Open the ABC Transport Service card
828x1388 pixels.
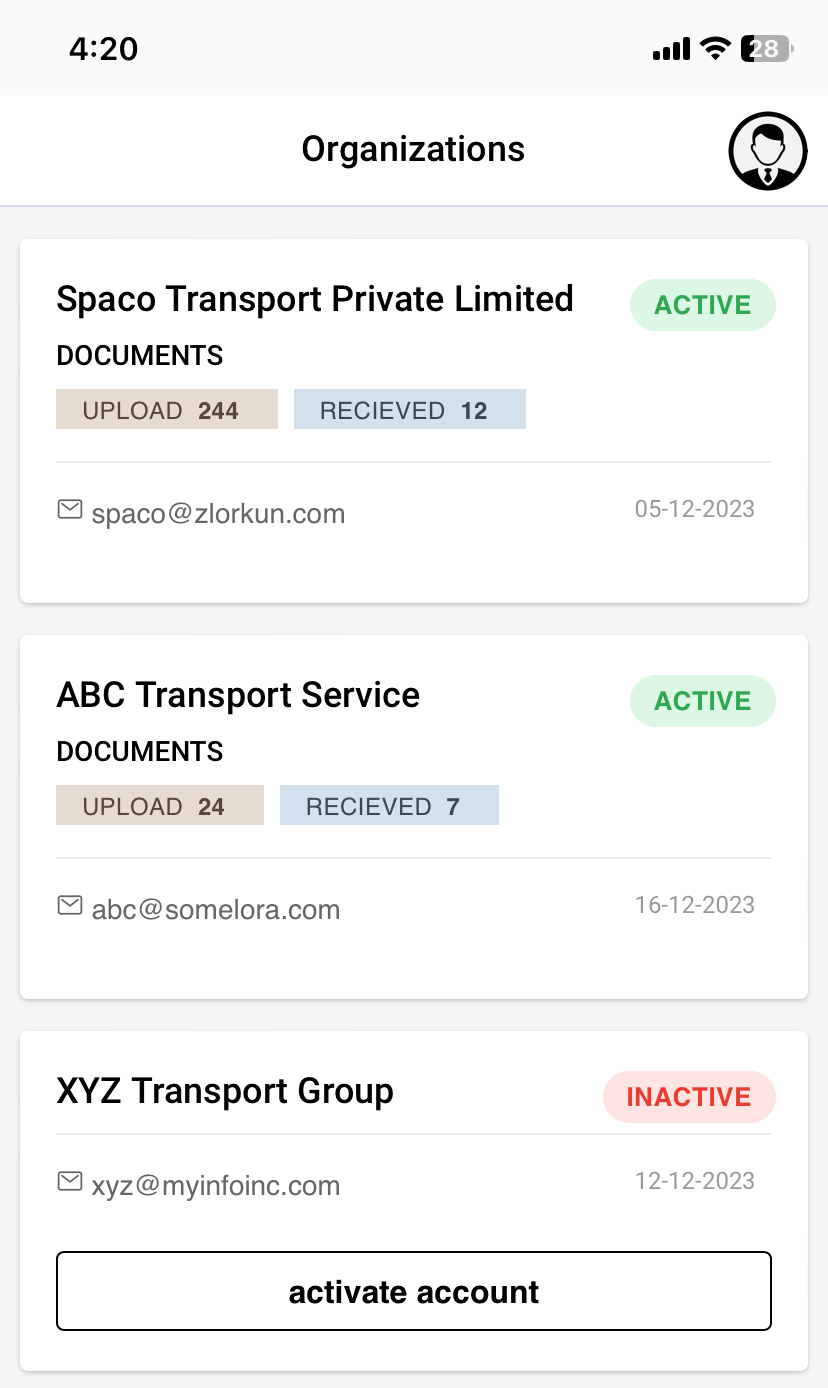click(x=414, y=817)
